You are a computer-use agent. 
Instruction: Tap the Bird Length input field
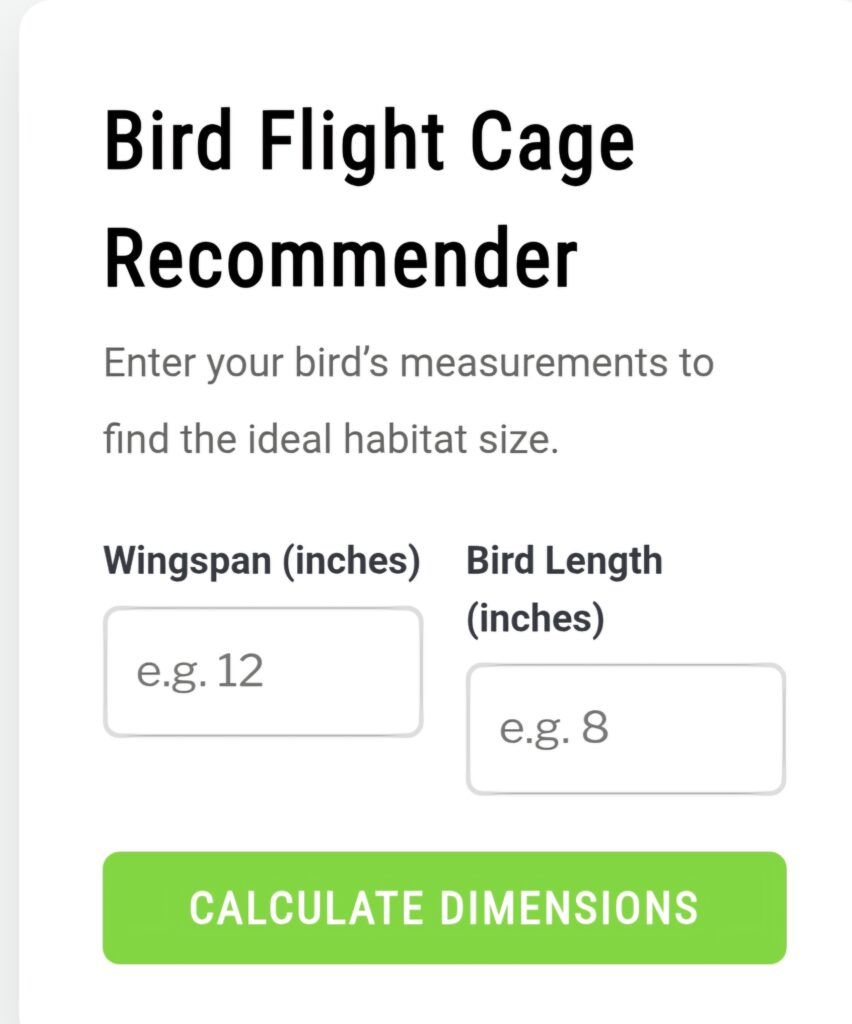coord(626,730)
